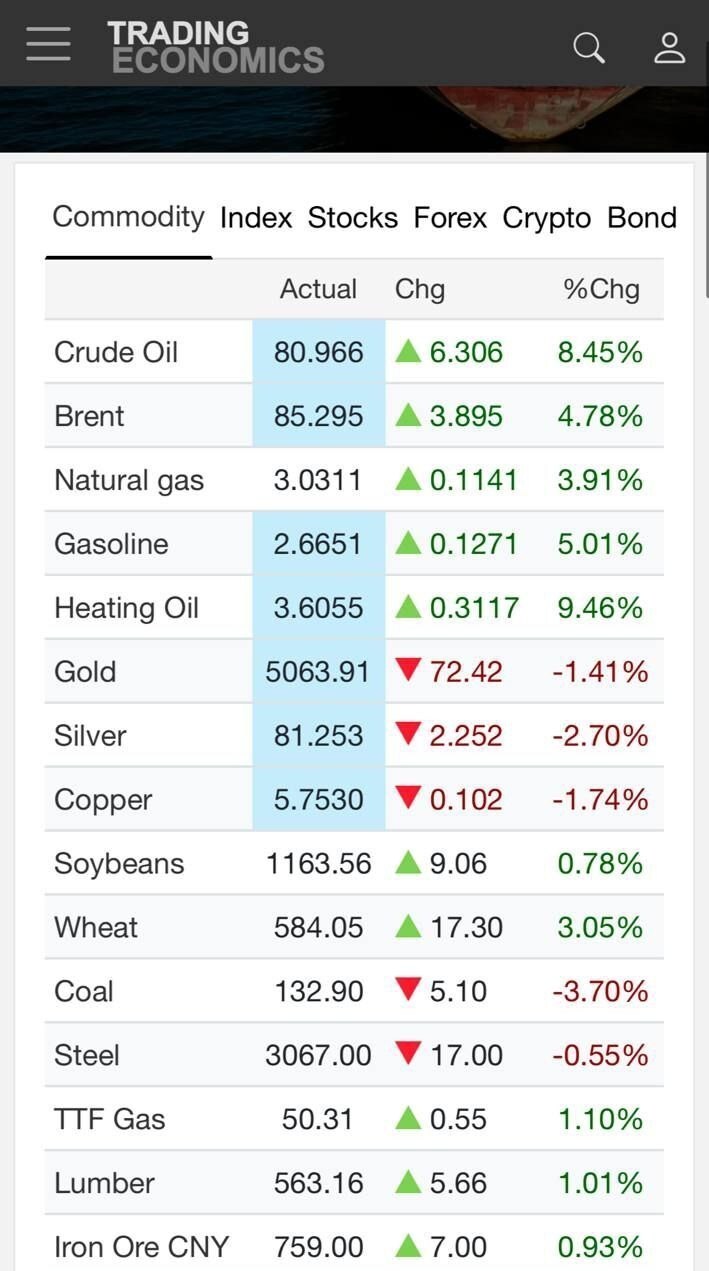Open the TTF Gas row
This screenshot has height=1271, width=709.
[110, 1120]
